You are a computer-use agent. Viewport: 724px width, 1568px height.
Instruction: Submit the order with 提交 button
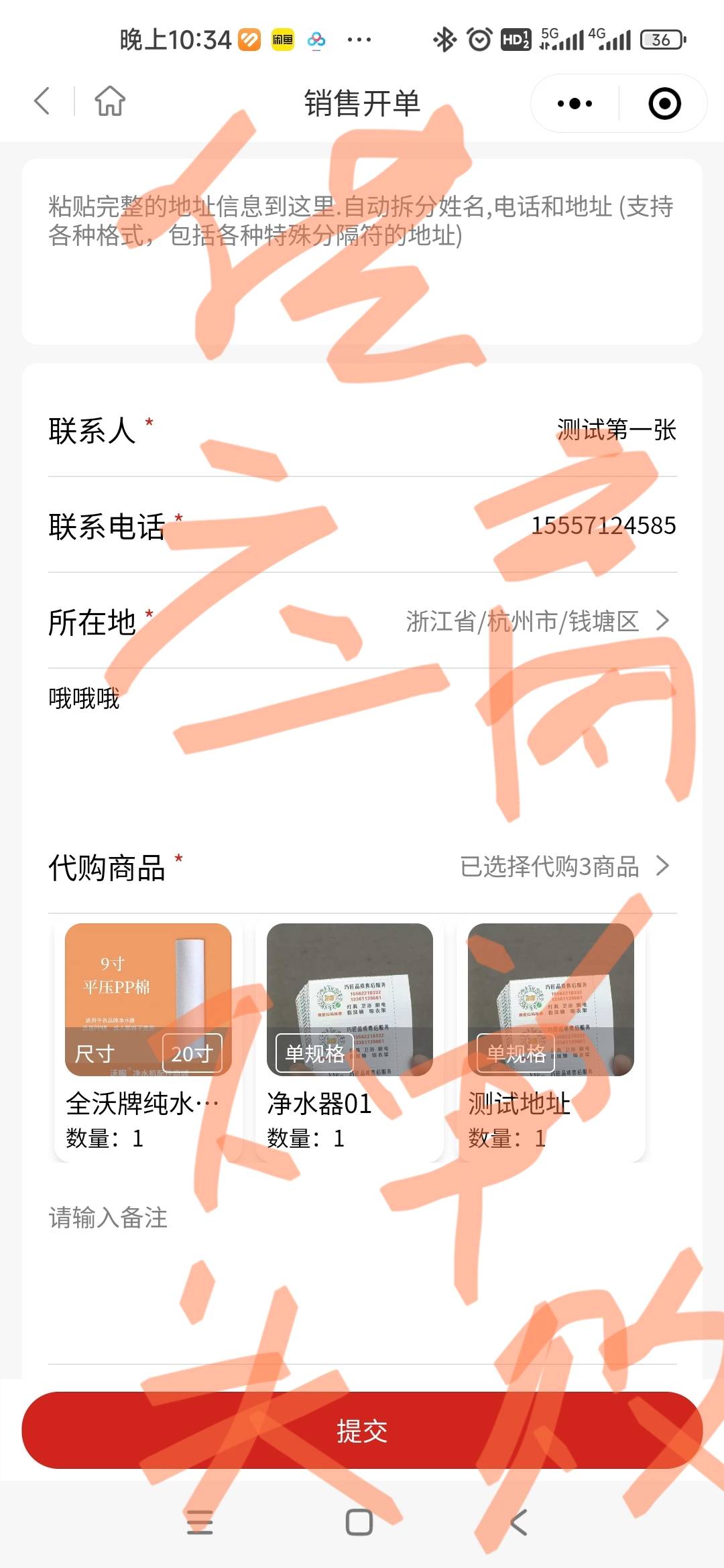362,1430
